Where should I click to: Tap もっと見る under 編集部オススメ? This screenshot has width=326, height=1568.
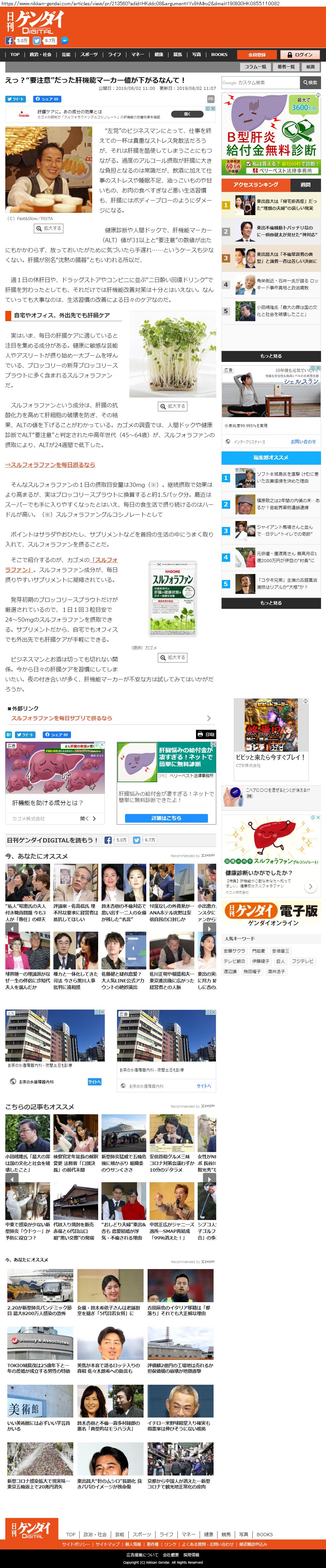[271, 603]
